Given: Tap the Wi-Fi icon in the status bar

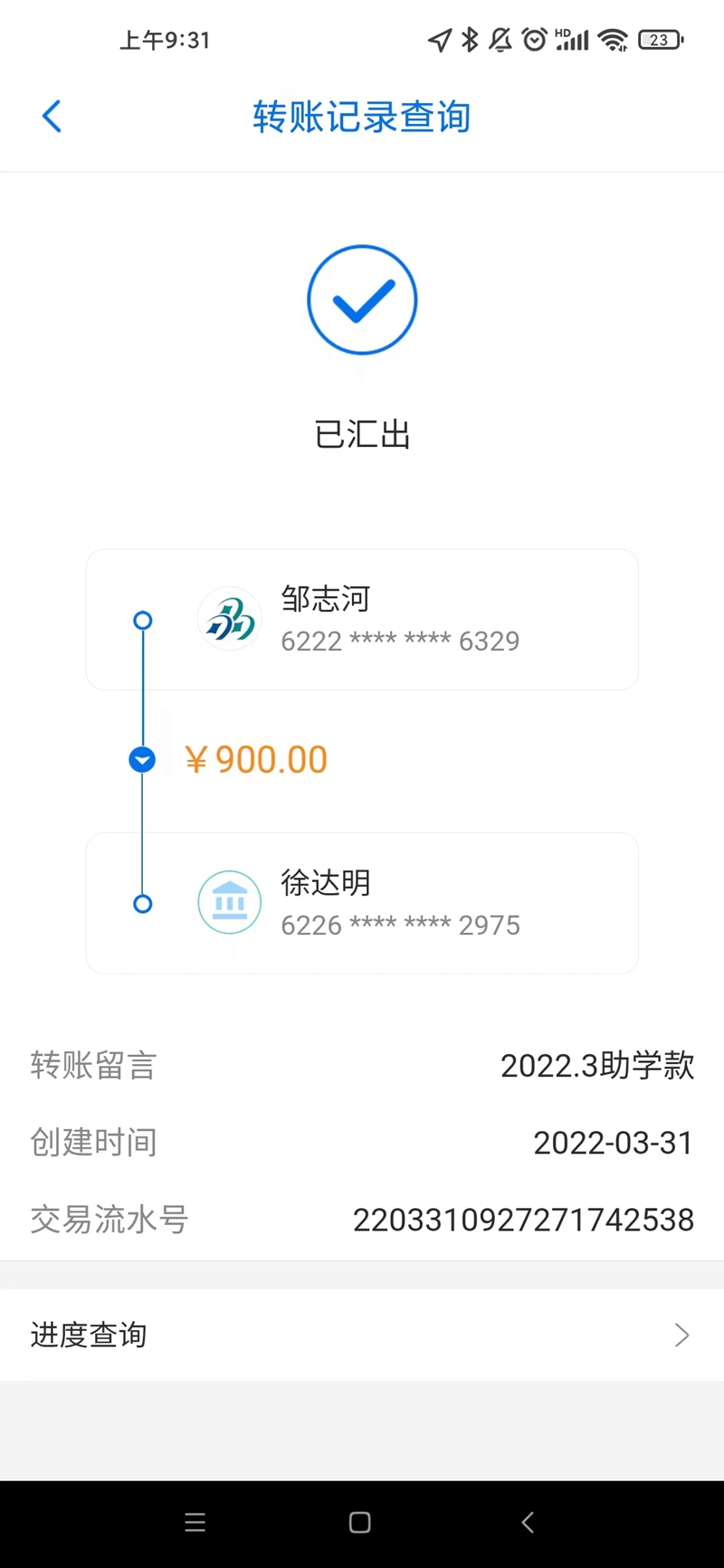Looking at the screenshot, I should point(614,40).
